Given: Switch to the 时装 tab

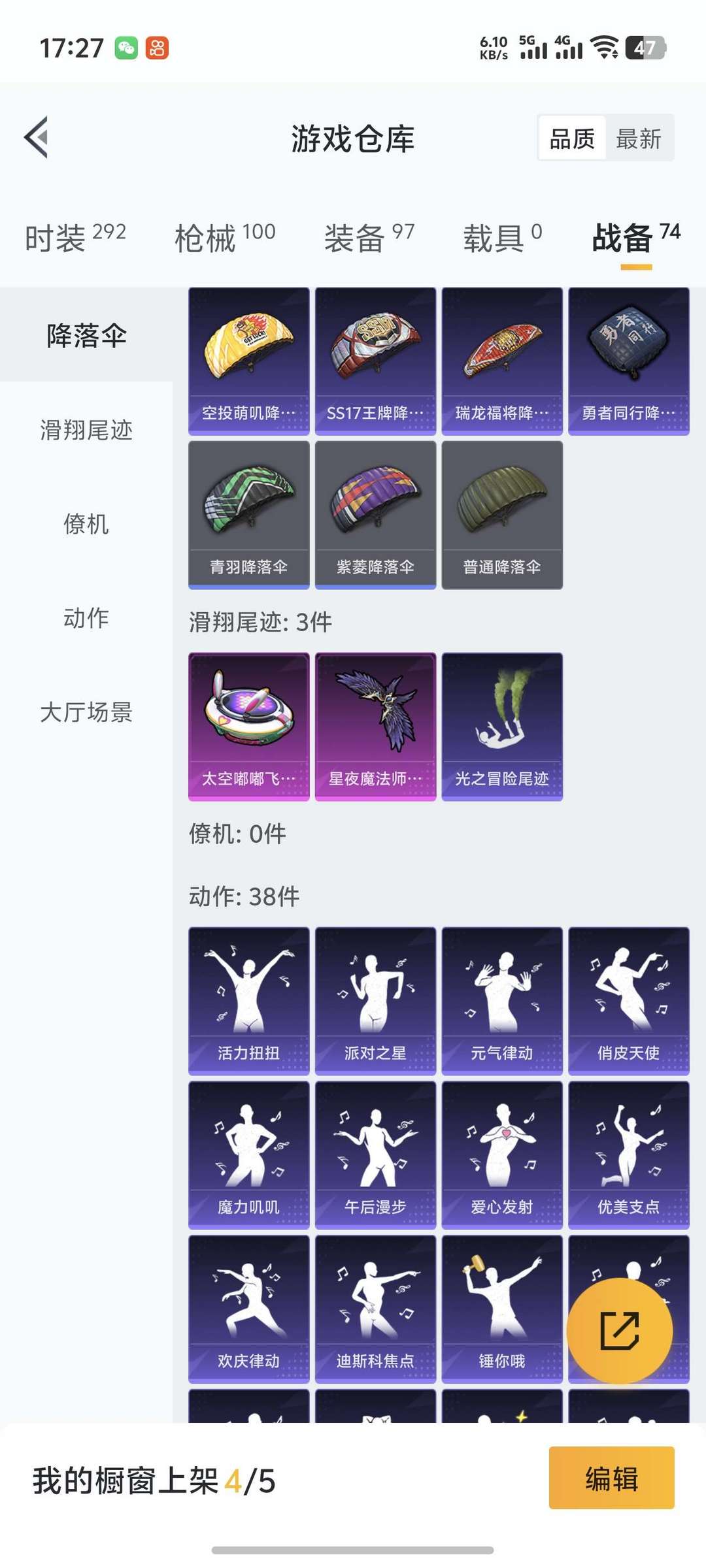Looking at the screenshot, I should point(75,237).
